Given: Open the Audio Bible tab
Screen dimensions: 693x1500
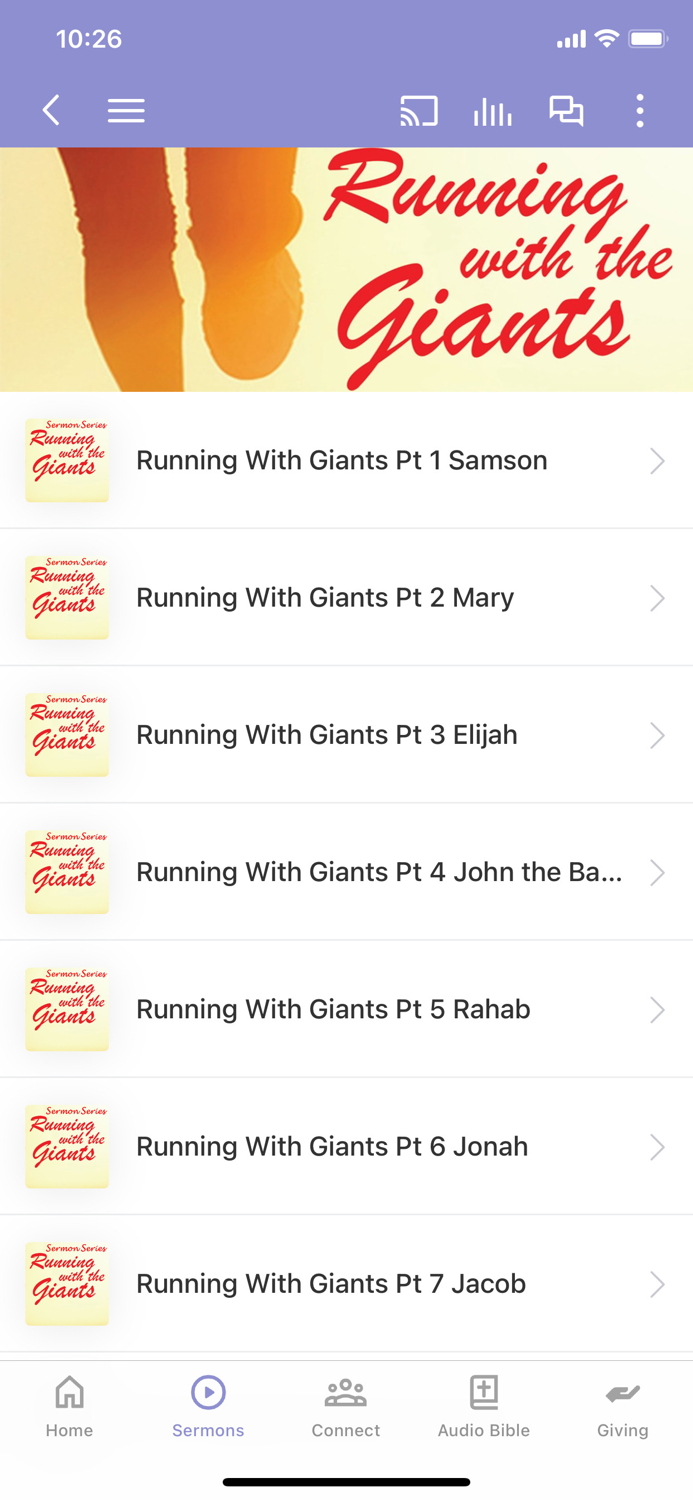Looking at the screenshot, I should [x=484, y=1406].
